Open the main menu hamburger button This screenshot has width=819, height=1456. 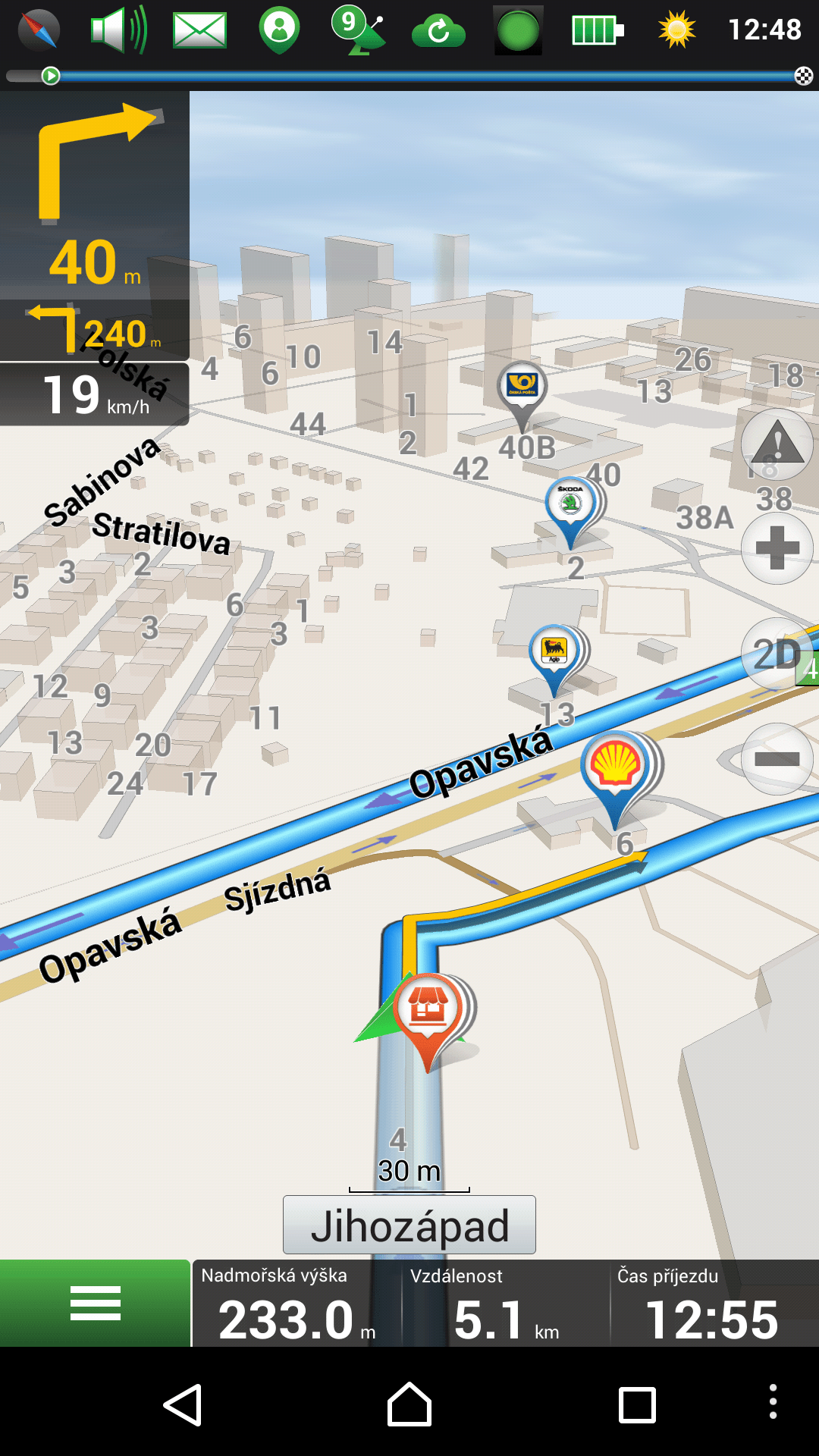[95, 1303]
